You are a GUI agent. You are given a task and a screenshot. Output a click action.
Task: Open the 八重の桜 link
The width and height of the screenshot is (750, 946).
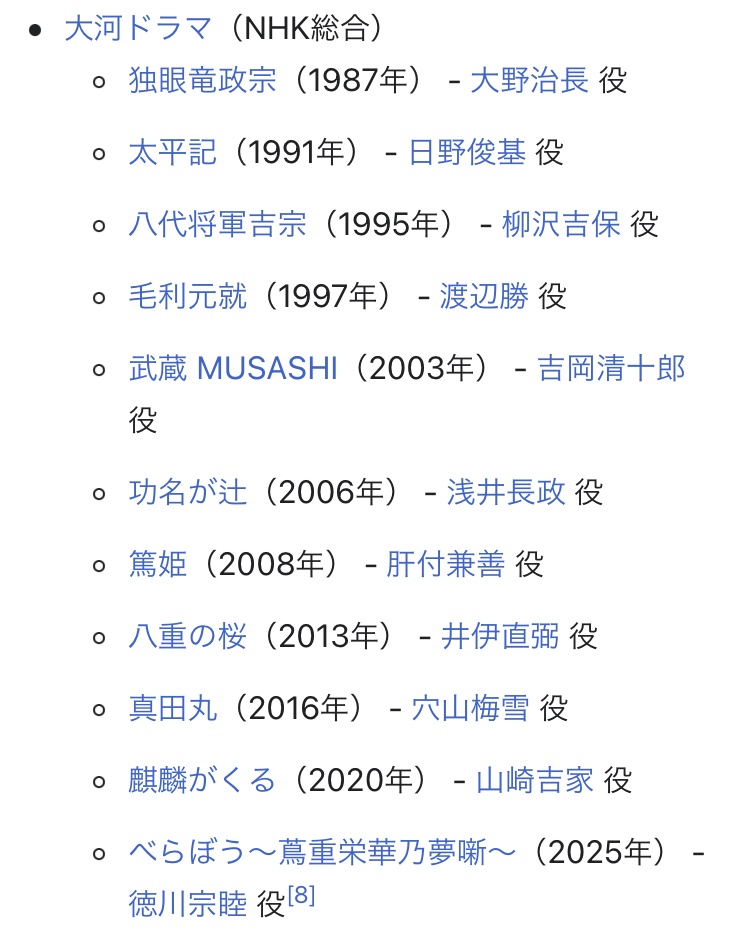tap(187, 636)
